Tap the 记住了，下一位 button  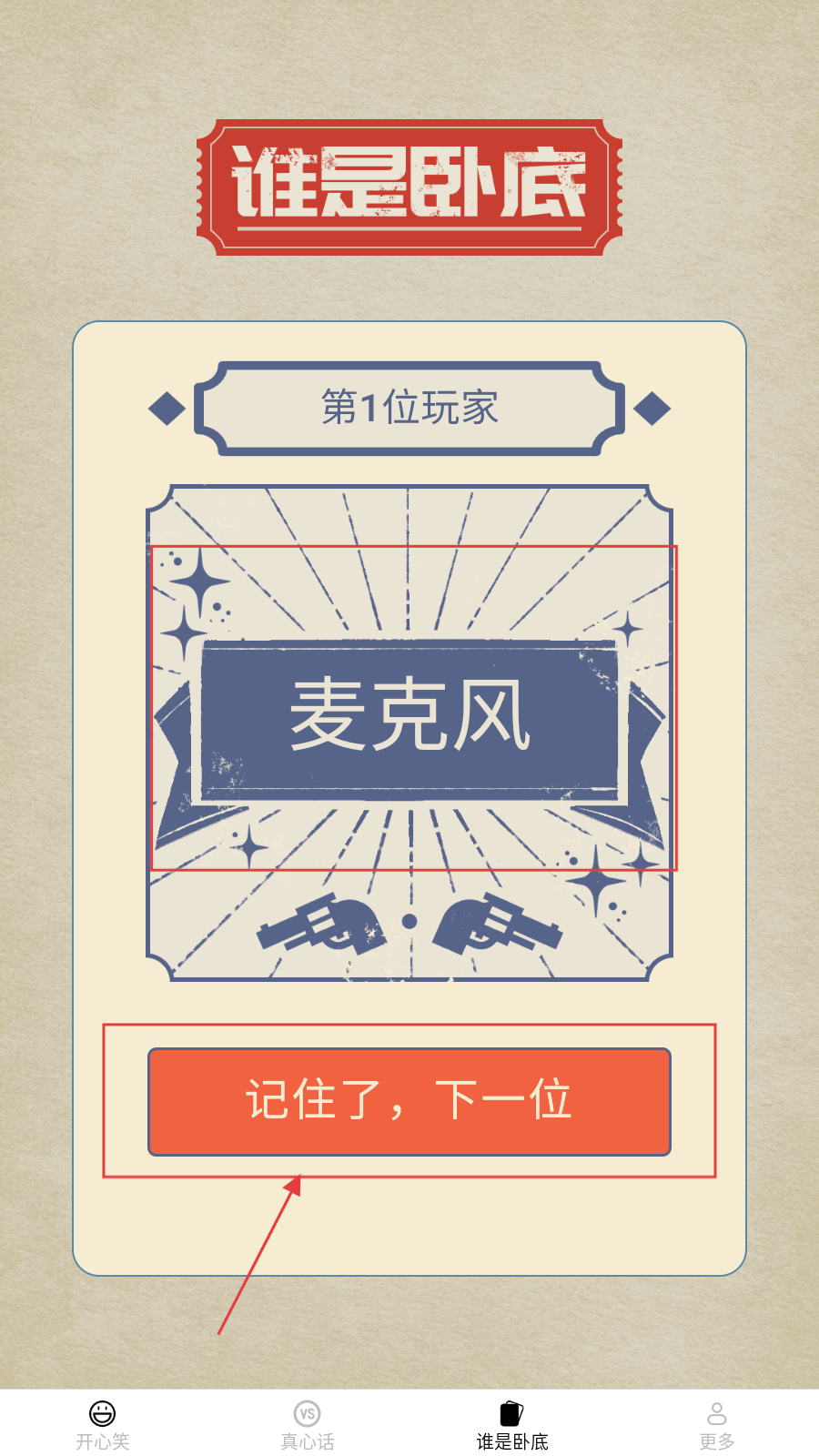click(409, 1101)
